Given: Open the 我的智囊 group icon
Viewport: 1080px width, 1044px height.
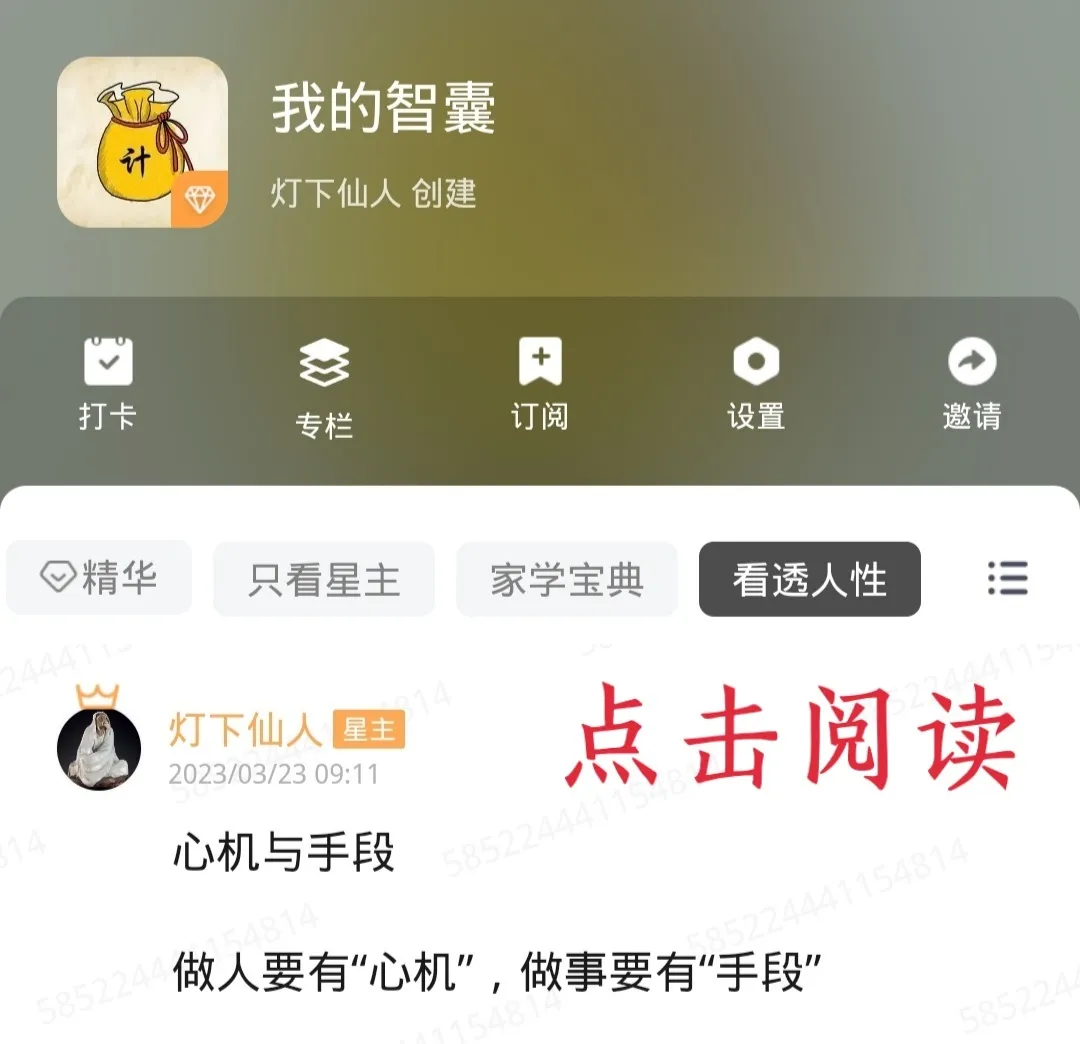Looking at the screenshot, I should [x=142, y=142].
